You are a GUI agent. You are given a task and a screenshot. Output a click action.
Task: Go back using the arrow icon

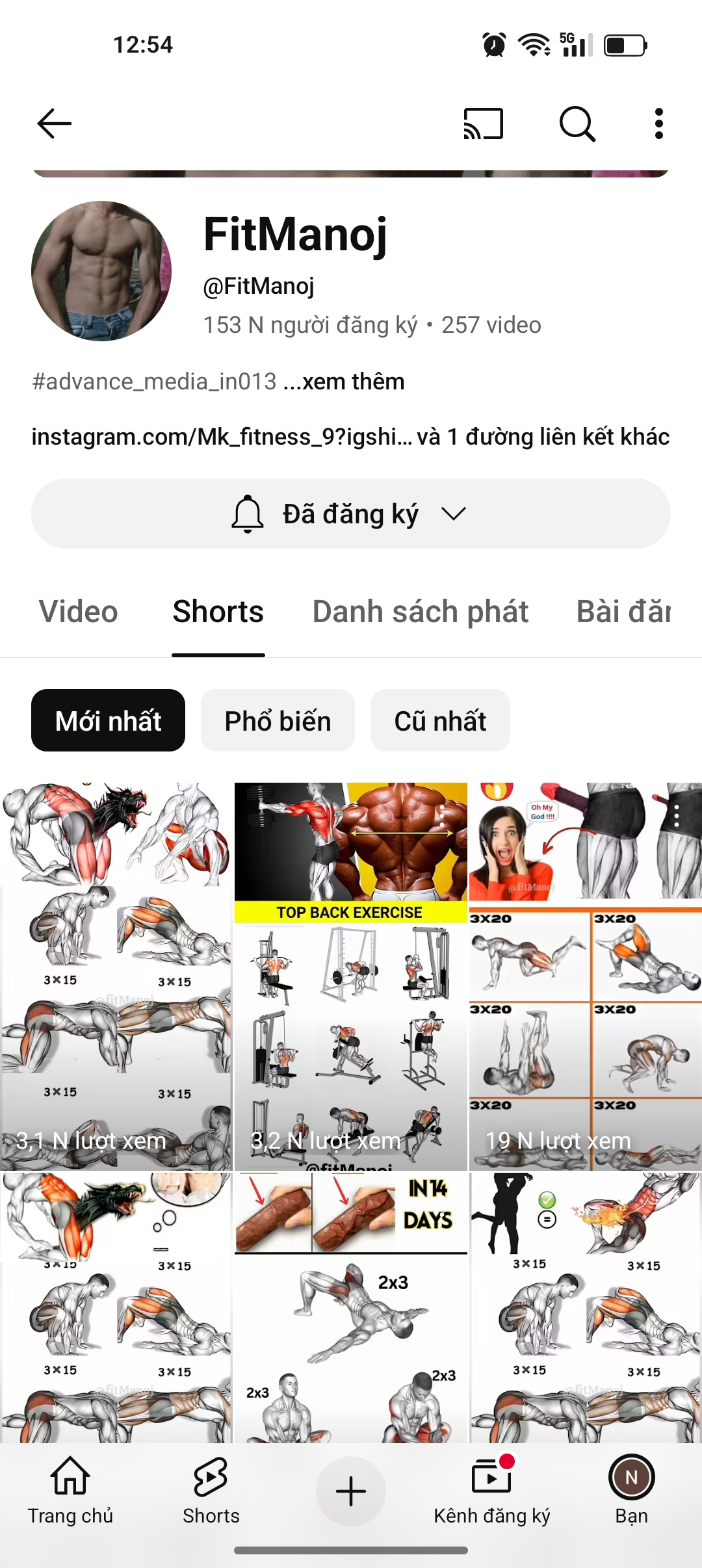(55, 124)
